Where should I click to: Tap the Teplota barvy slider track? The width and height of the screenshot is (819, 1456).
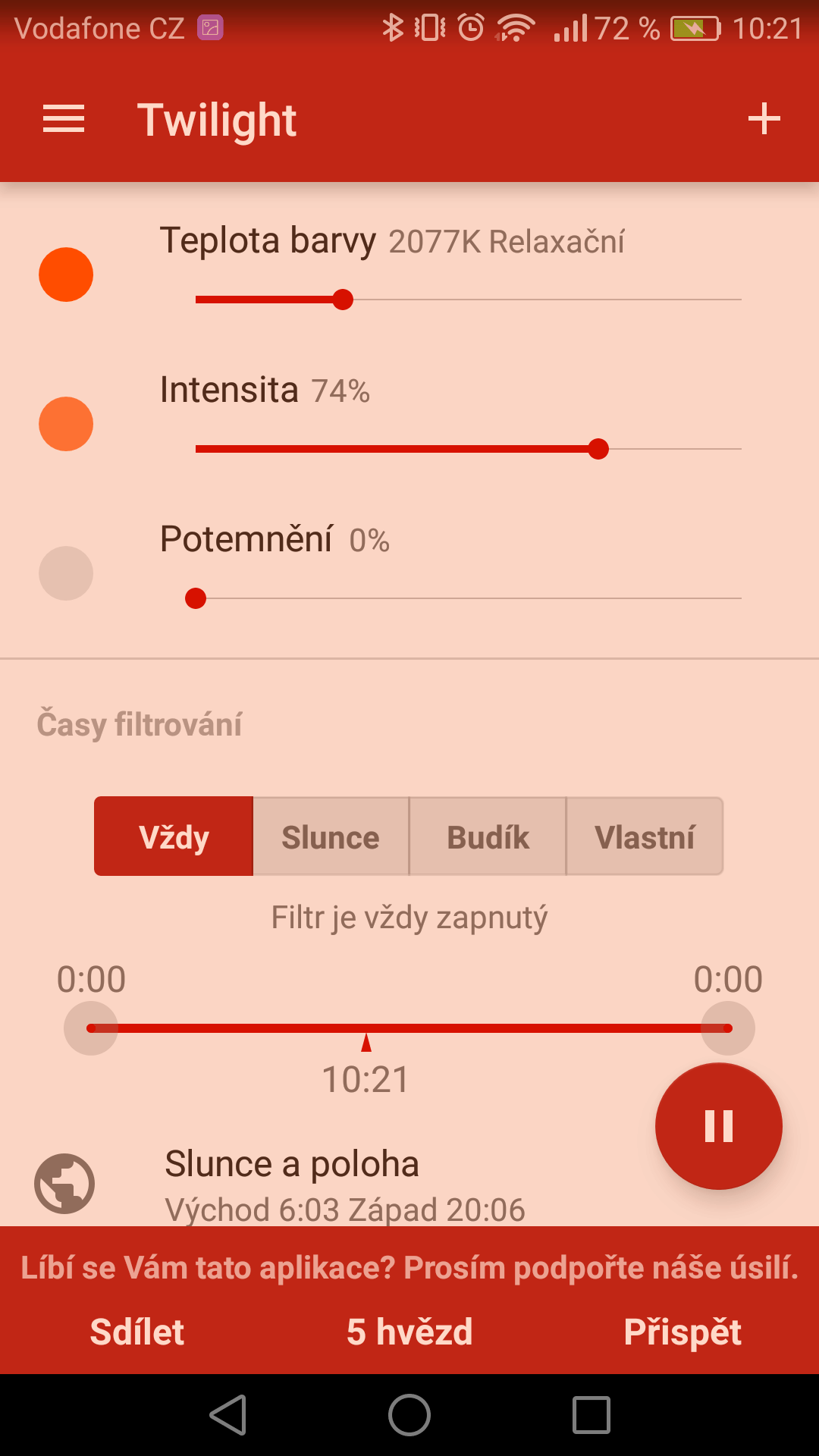pyautogui.click(x=468, y=300)
